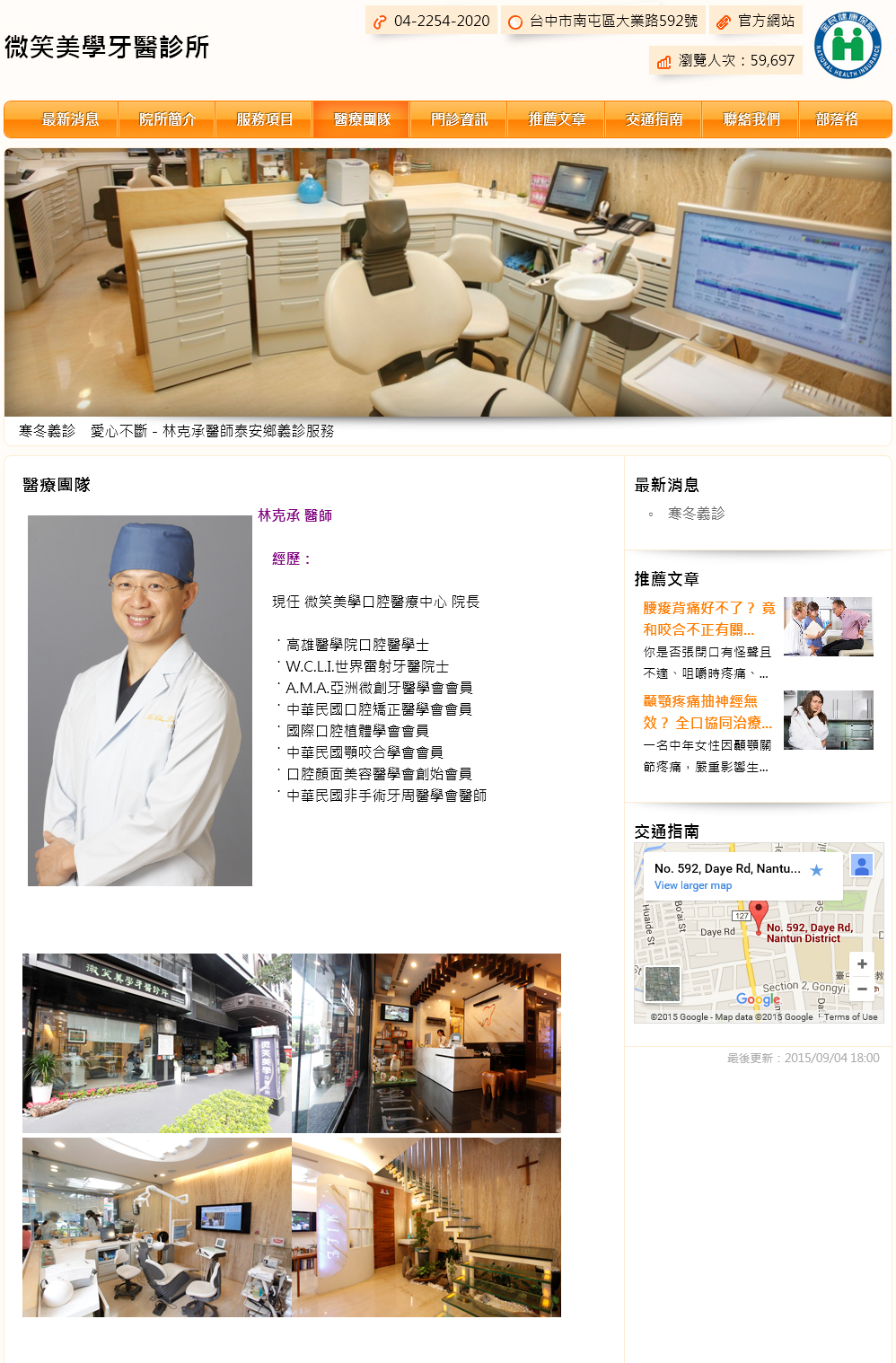Open the clinic address 台中市南屯區大業路592號
Image resolution: width=896 pixels, height=1363 pixels.
(603, 21)
